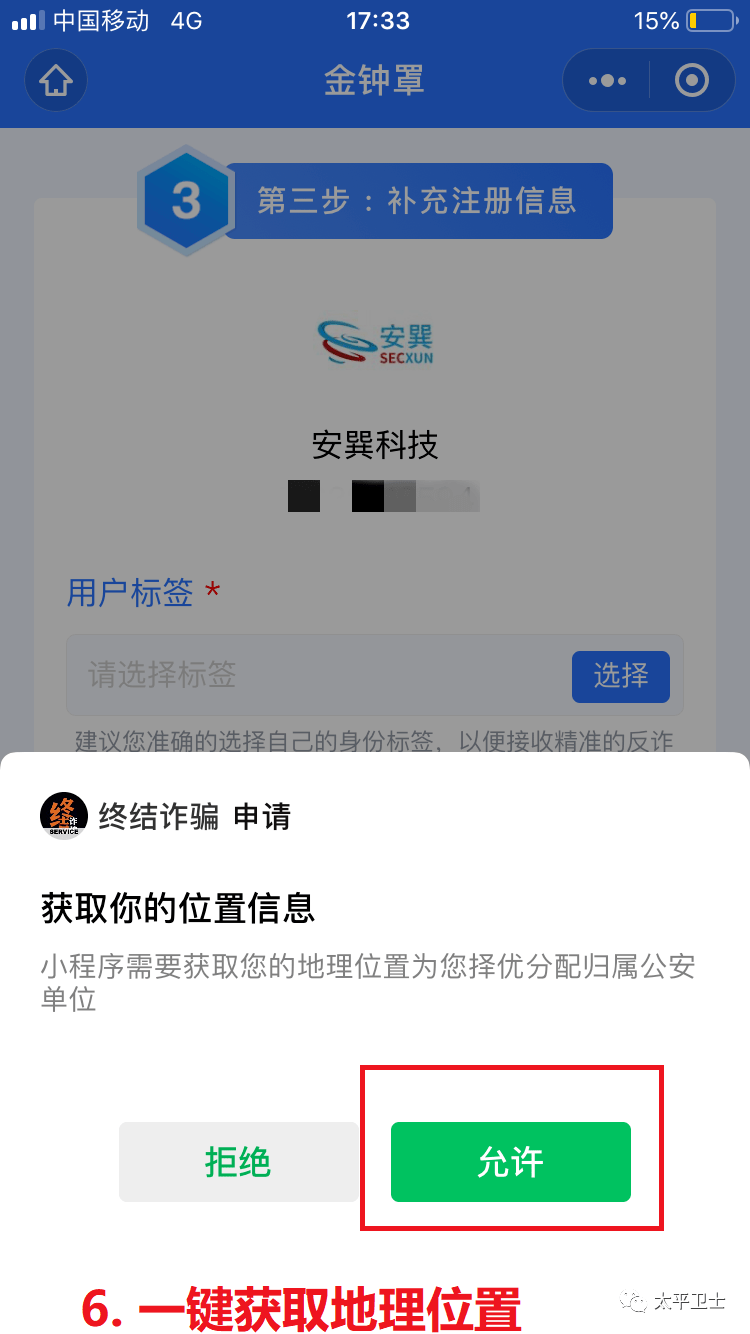This screenshot has height=1334, width=750.
Task: Click the 终结诈骗 mini-program avatar icon
Action: (63, 816)
